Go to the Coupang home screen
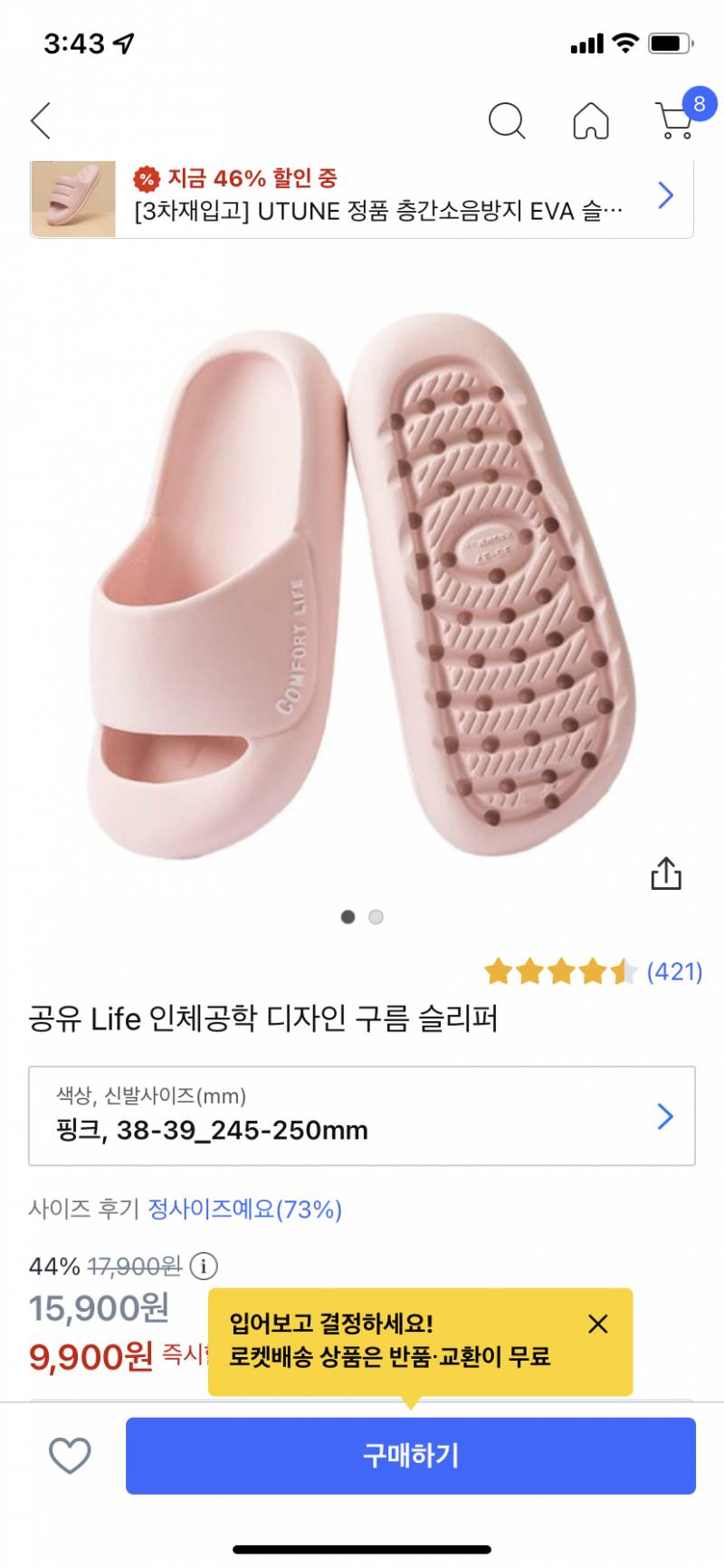The height and width of the screenshot is (1568, 724). coord(591,119)
